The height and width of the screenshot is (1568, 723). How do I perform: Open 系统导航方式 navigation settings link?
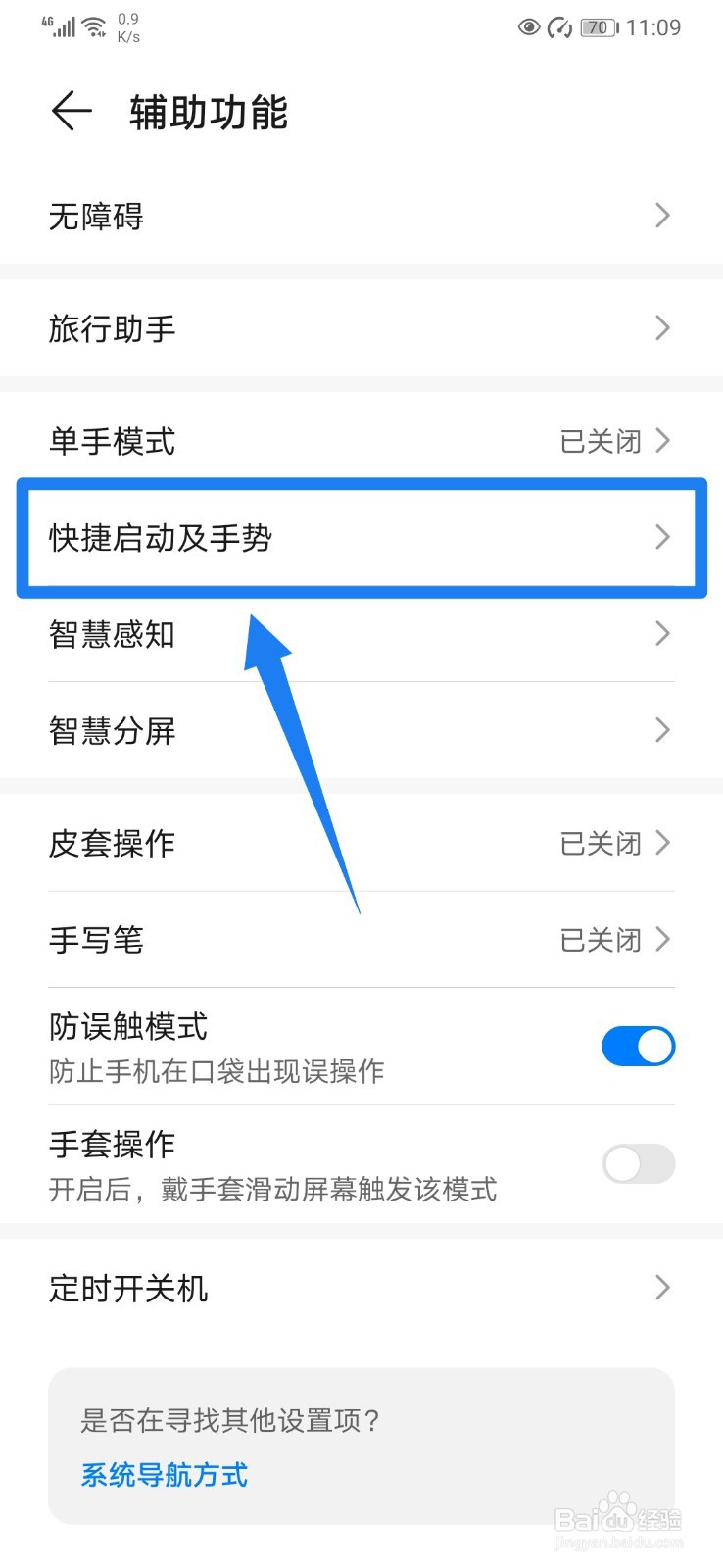click(x=162, y=1475)
